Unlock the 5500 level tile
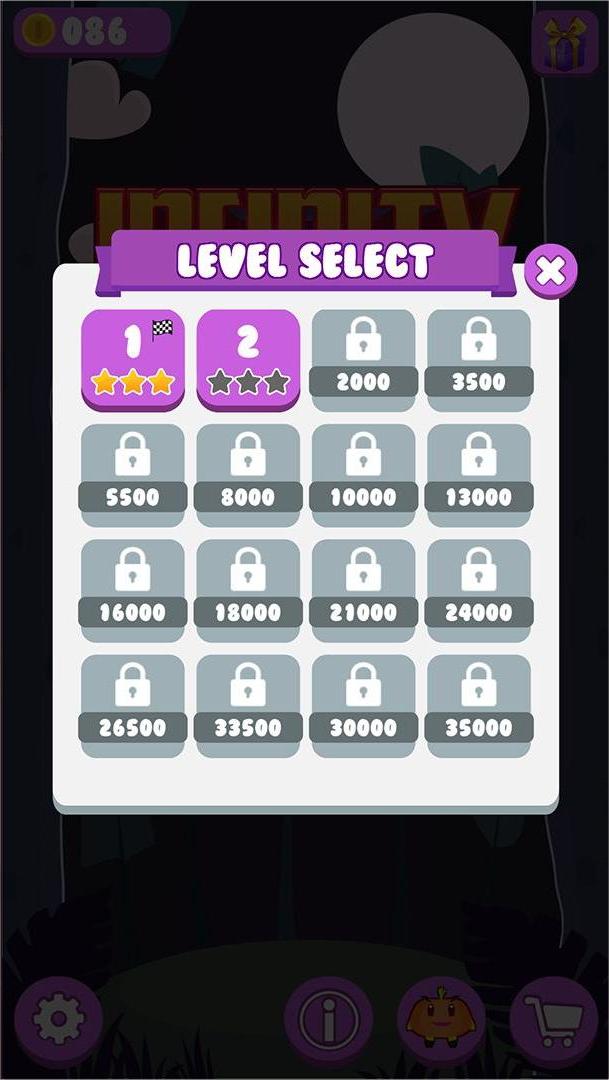609x1080 pixels. click(x=133, y=474)
